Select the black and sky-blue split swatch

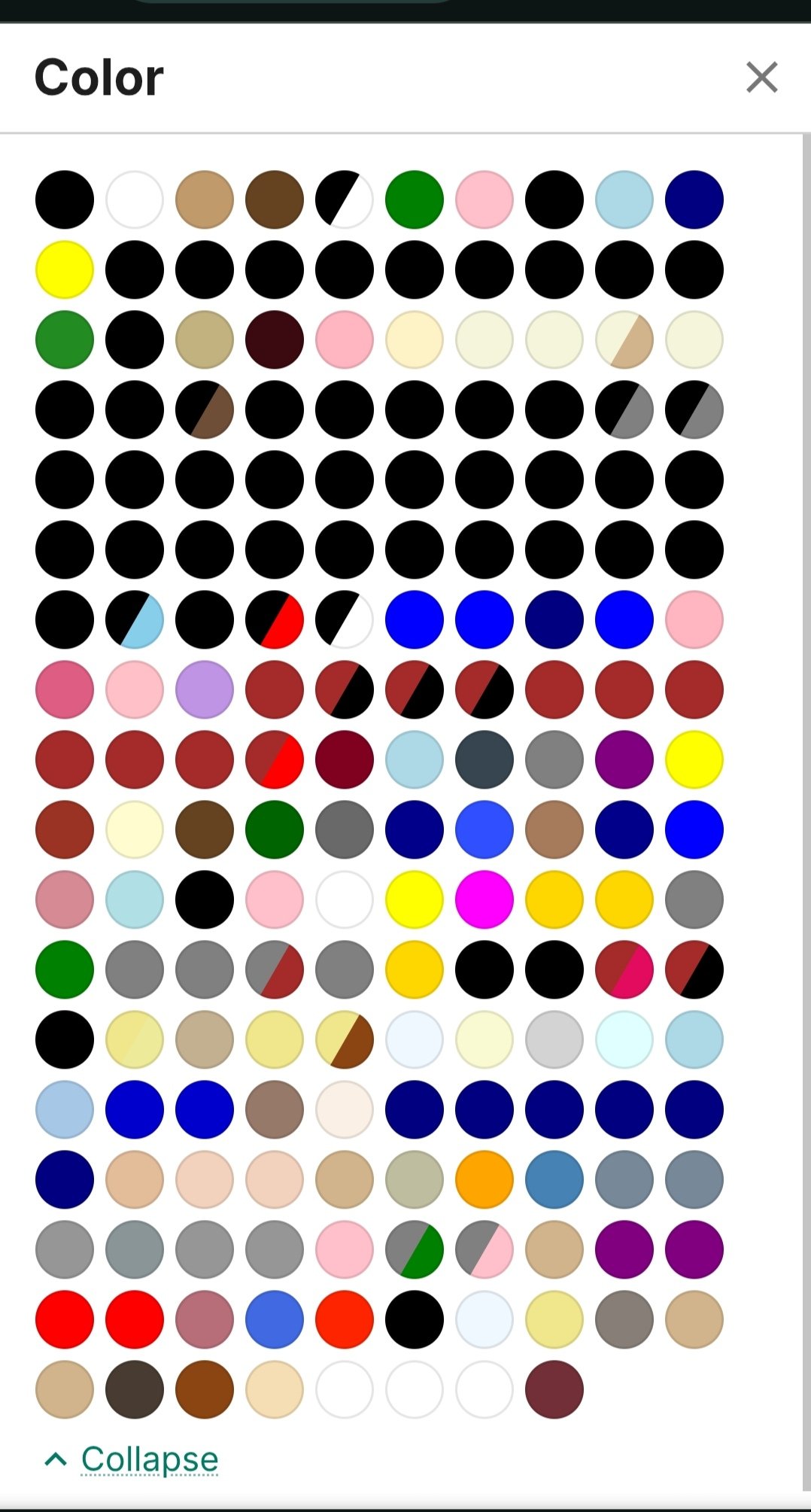pos(135,619)
